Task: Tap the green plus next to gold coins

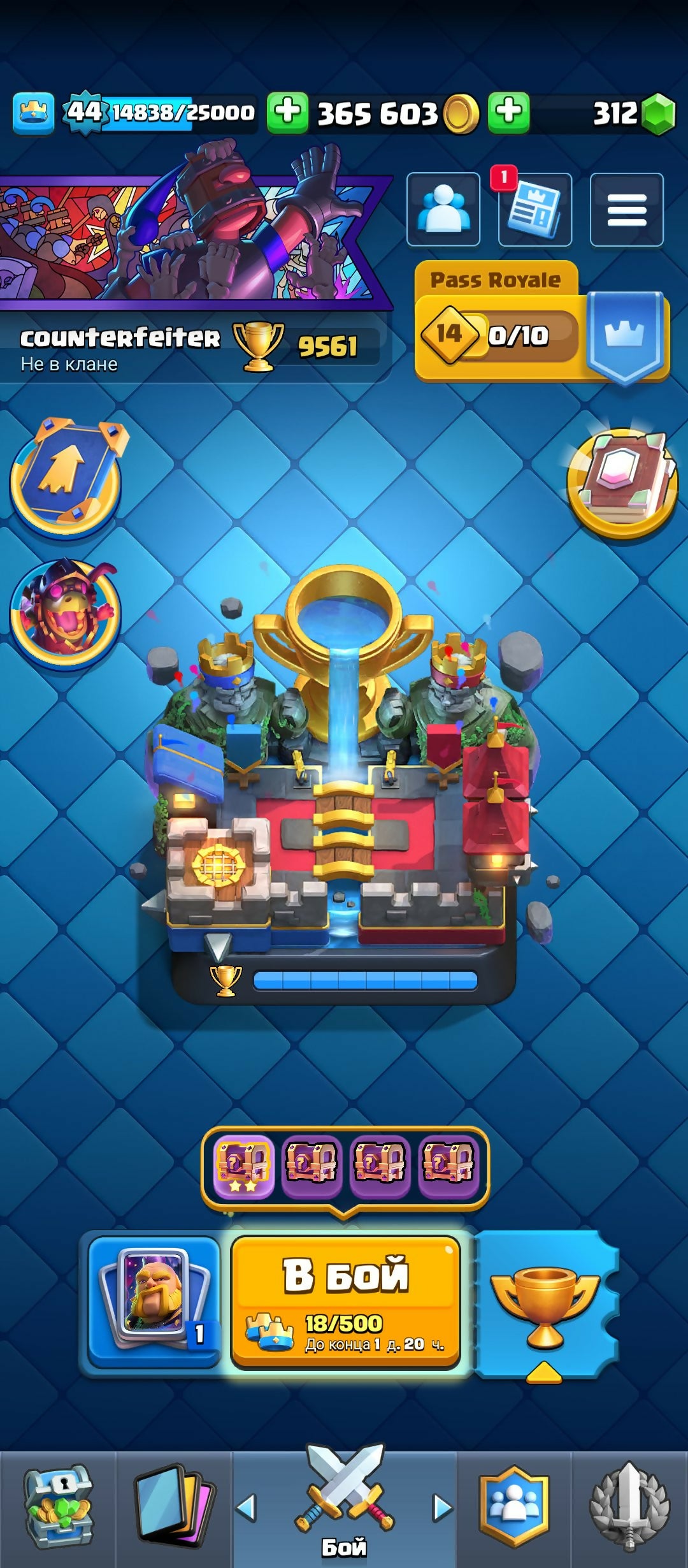Action: [x=287, y=113]
